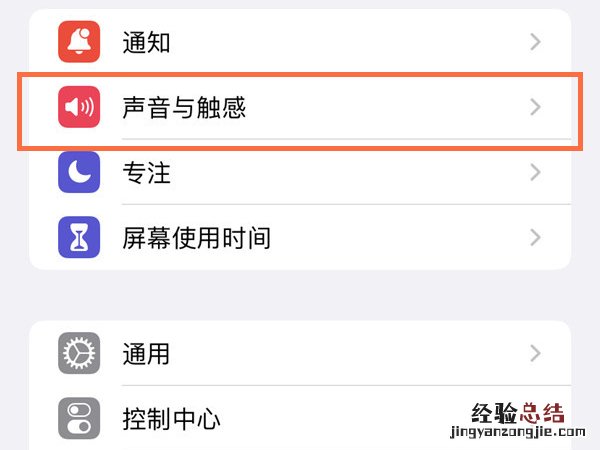The width and height of the screenshot is (600, 450).
Task: Open 声音与触感 settings
Action: (300, 107)
